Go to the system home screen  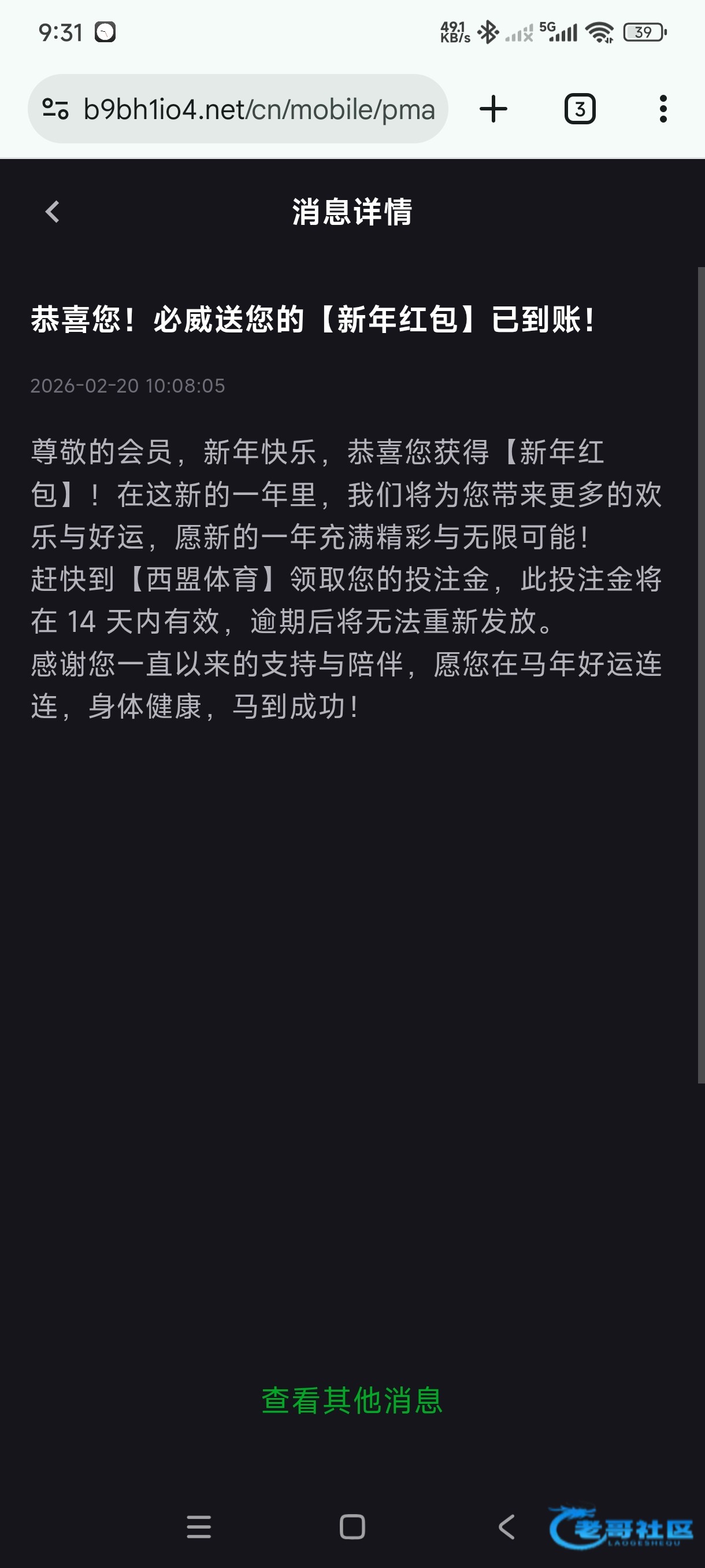(352, 1526)
